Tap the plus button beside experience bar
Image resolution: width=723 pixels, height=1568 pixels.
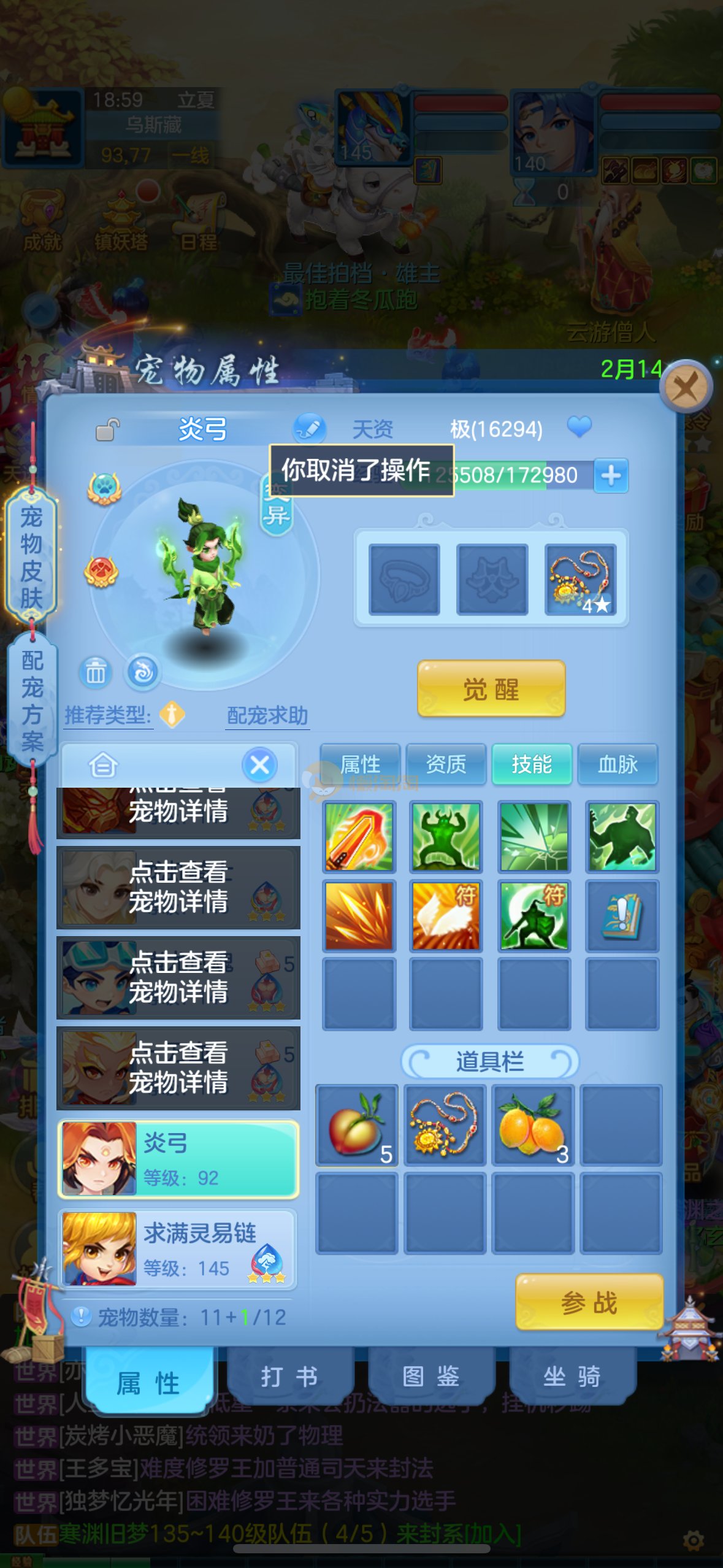(x=611, y=475)
